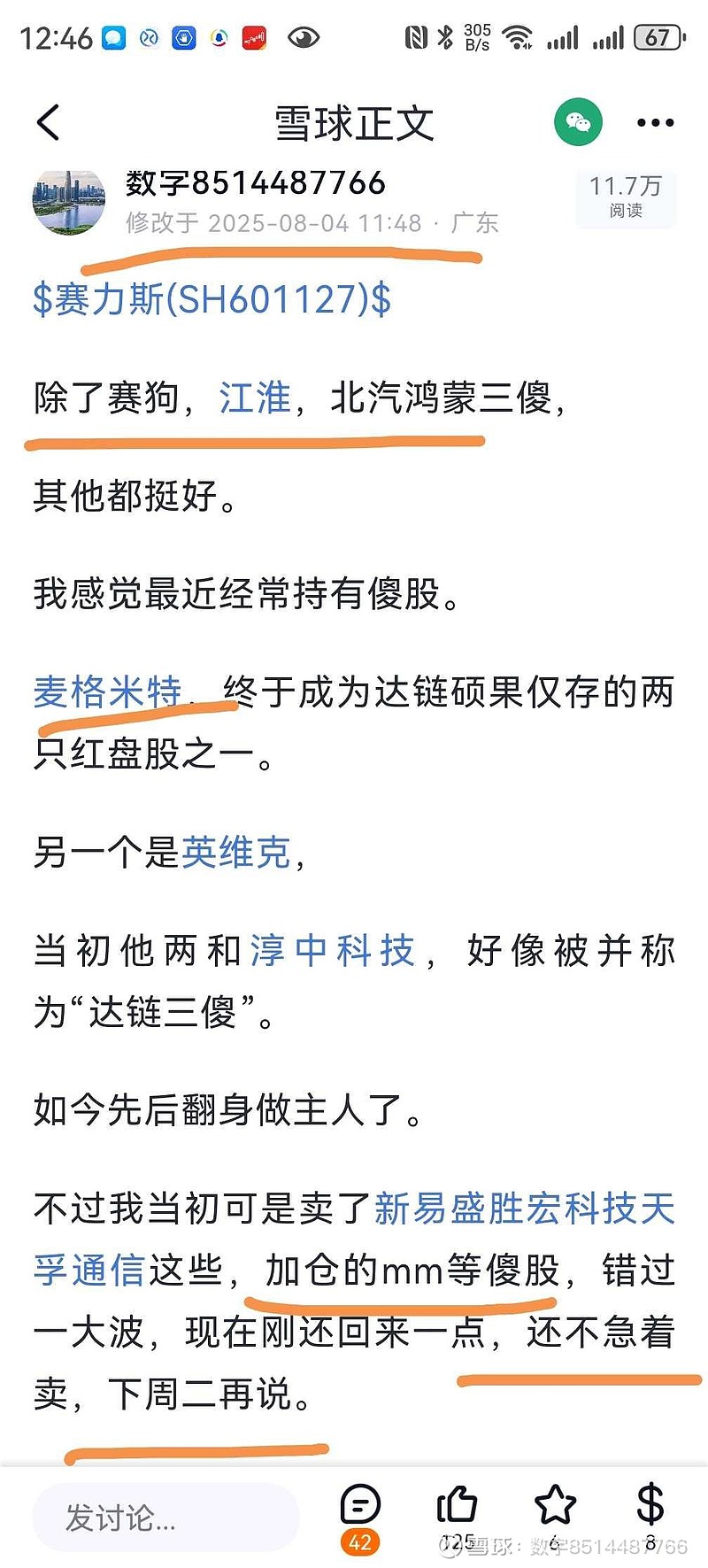Tap the username 数字8514487766

[x=255, y=182]
